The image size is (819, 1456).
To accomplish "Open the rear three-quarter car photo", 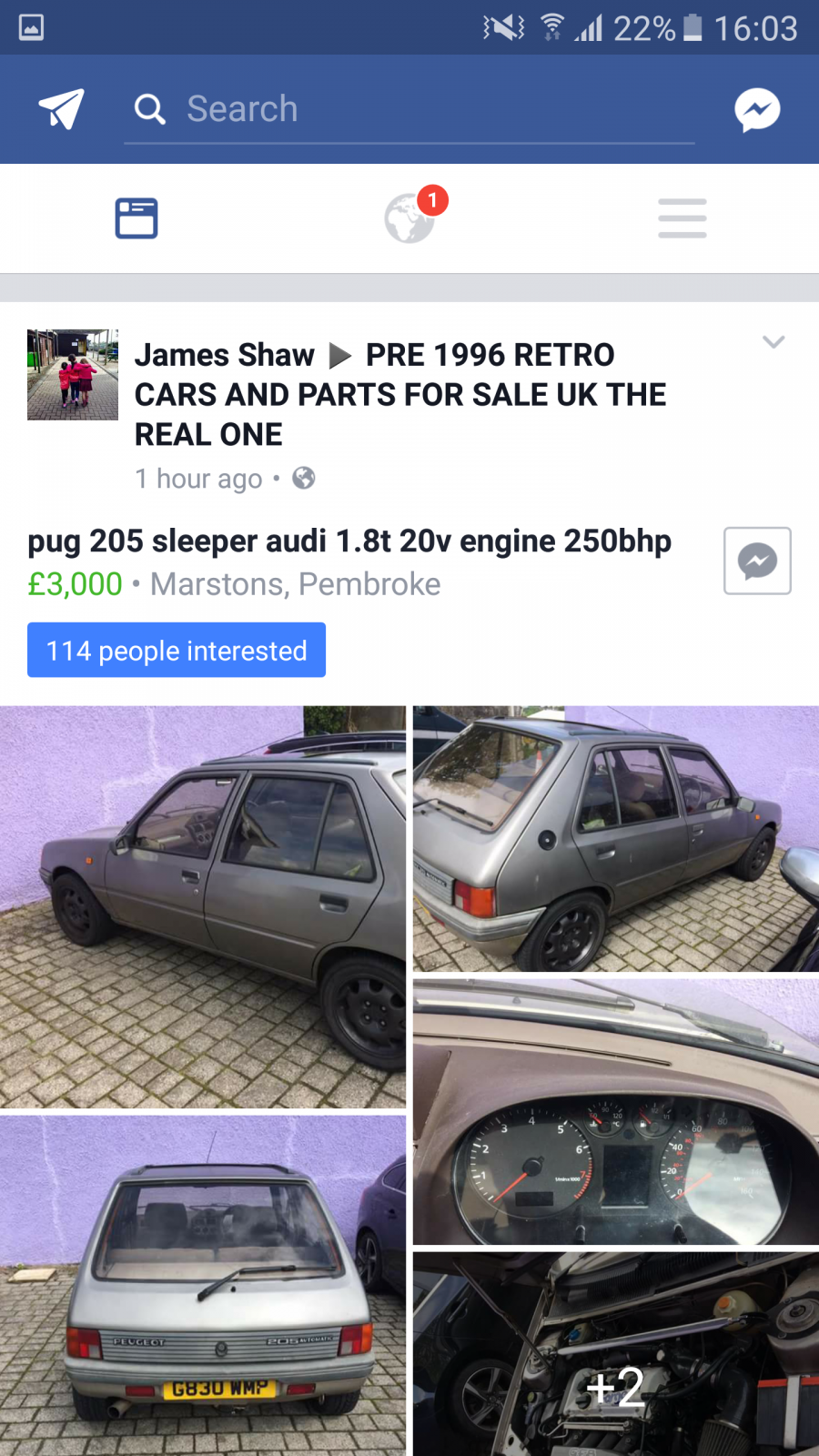I will coord(616,839).
